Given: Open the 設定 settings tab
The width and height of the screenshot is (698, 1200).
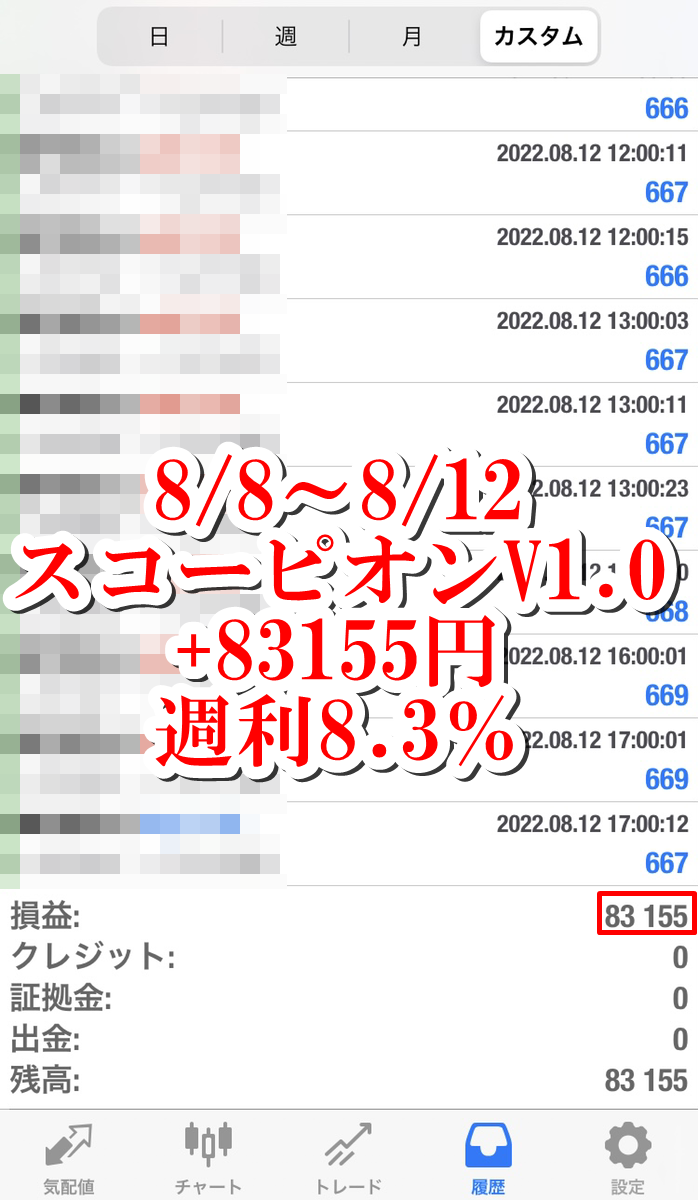Looking at the screenshot, I should tap(628, 1157).
